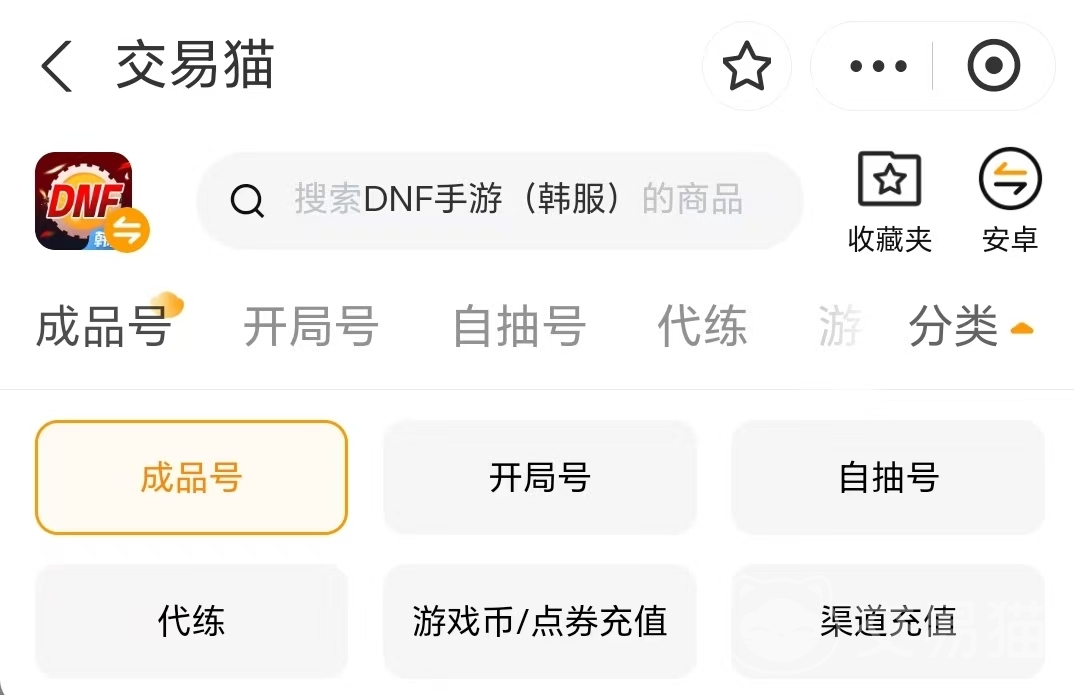
Task: Favorite this mini program with the star
Action: point(746,67)
